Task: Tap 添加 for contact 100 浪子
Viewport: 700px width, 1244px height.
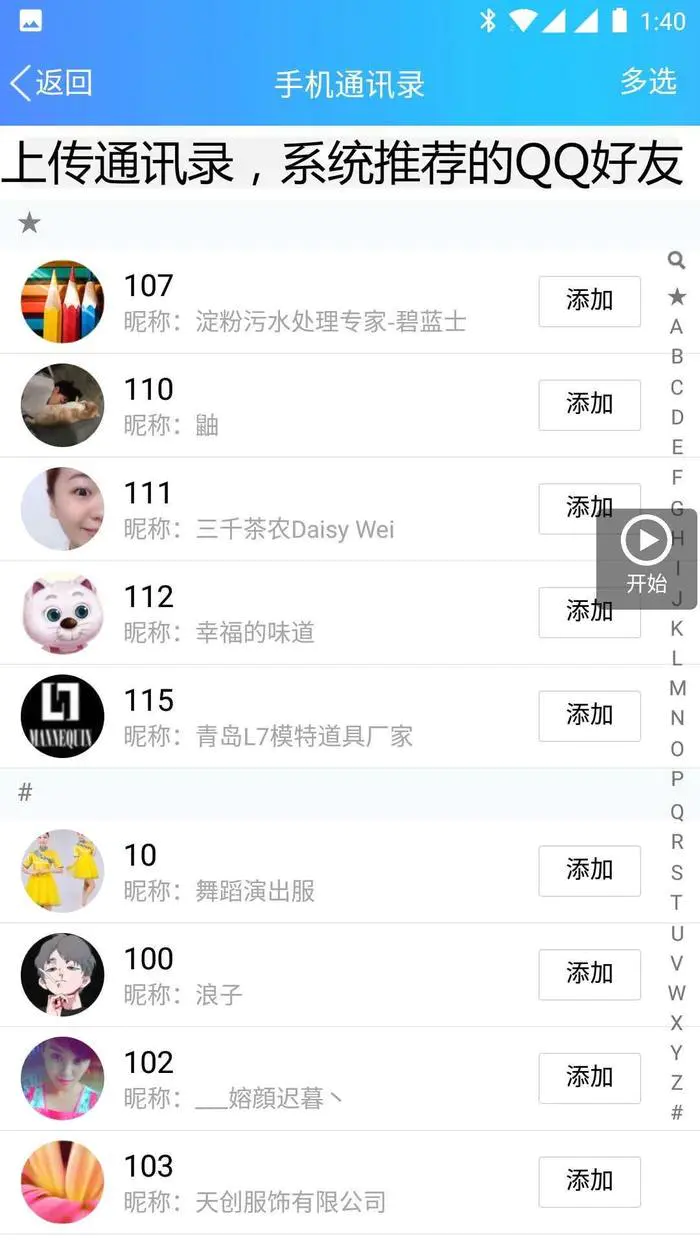Action: 589,974
